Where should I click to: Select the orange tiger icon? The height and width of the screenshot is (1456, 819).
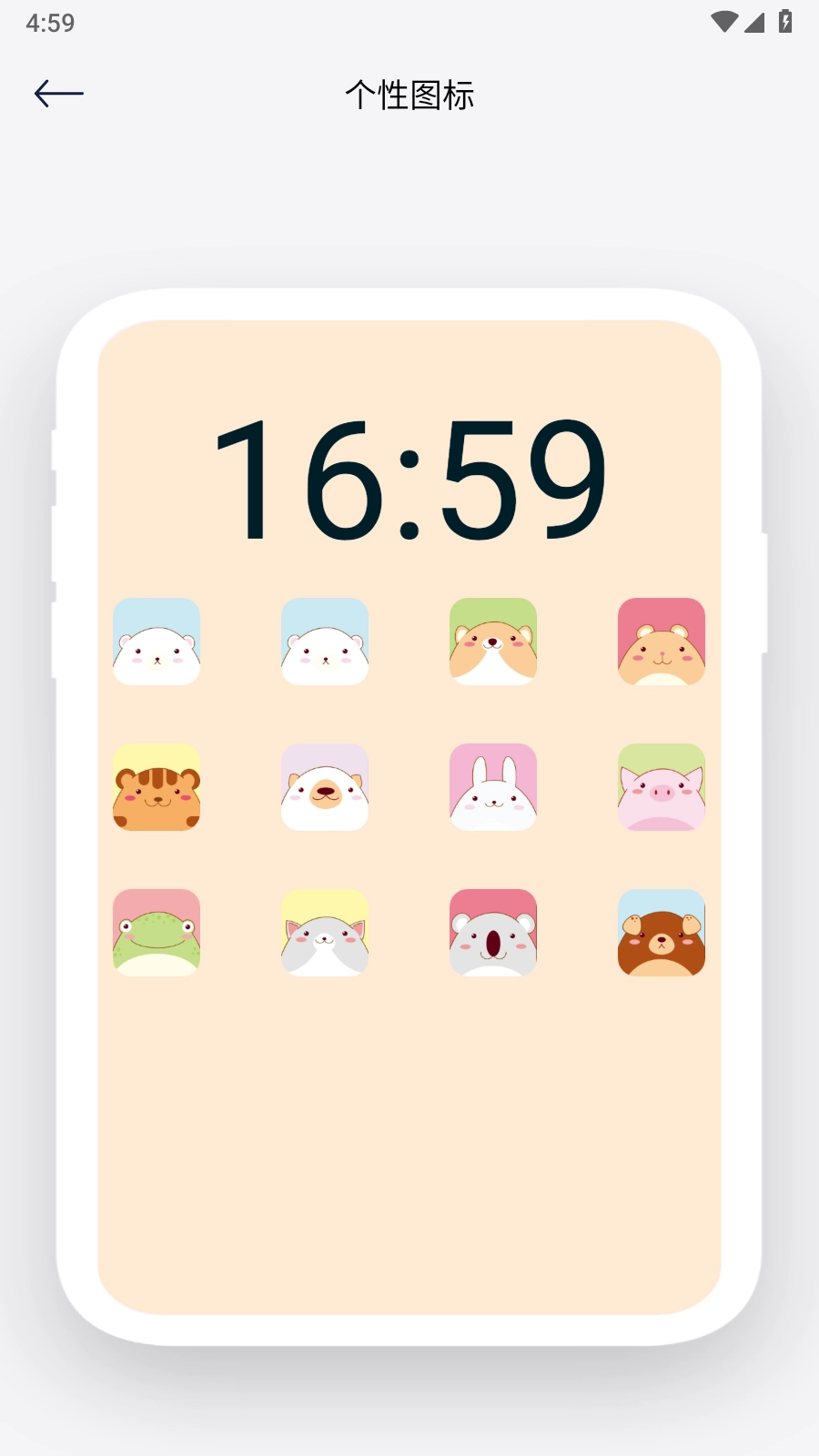pyautogui.click(x=157, y=787)
